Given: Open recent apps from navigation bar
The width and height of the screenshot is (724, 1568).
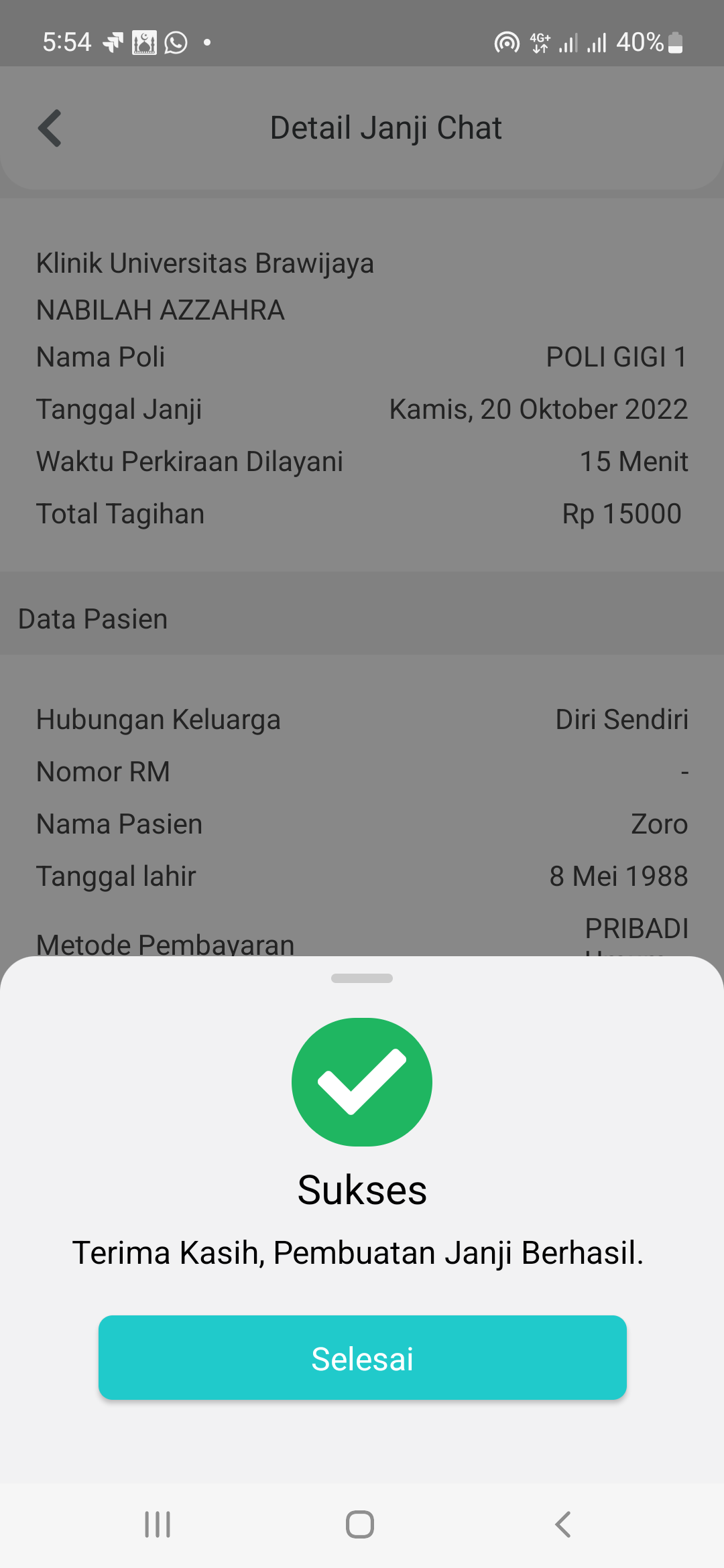Looking at the screenshot, I should [158, 1524].
